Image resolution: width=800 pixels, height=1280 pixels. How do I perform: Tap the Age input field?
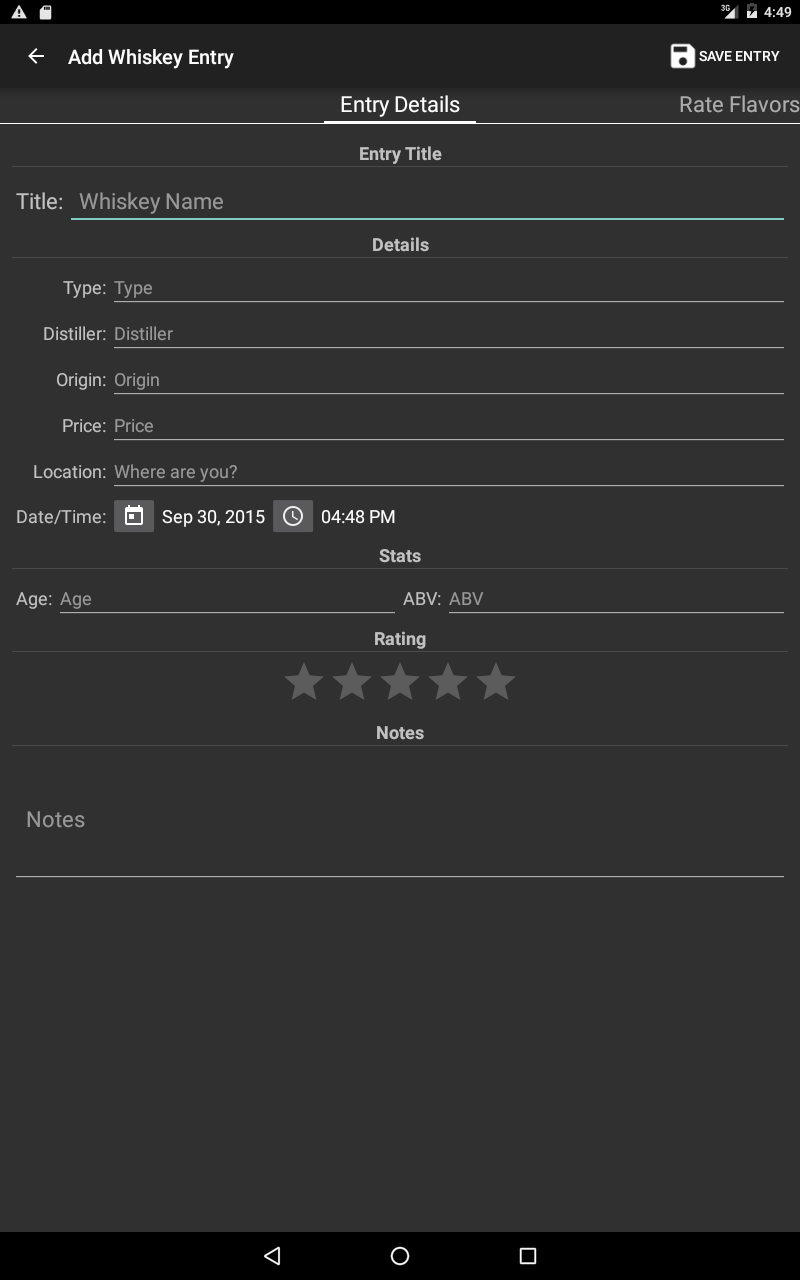click(226, 599)
